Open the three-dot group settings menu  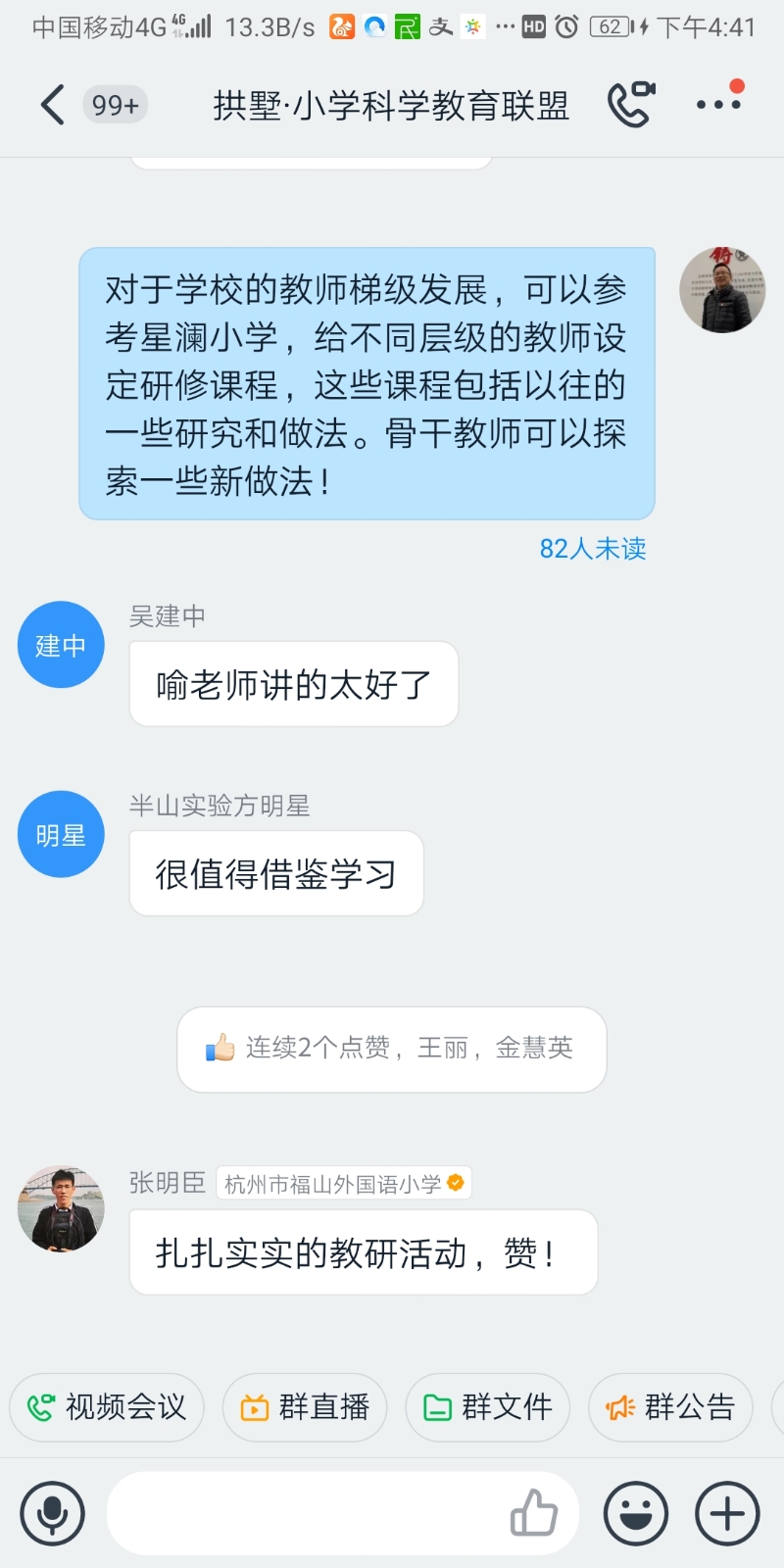pos(718,105)
